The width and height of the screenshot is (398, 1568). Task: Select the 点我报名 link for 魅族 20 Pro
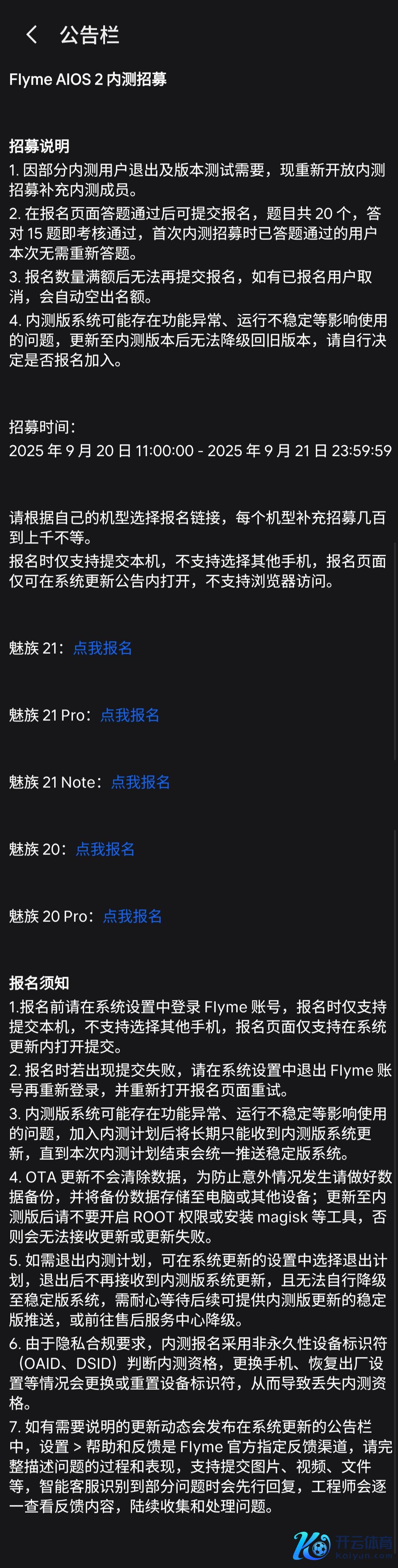coord(132,916)
